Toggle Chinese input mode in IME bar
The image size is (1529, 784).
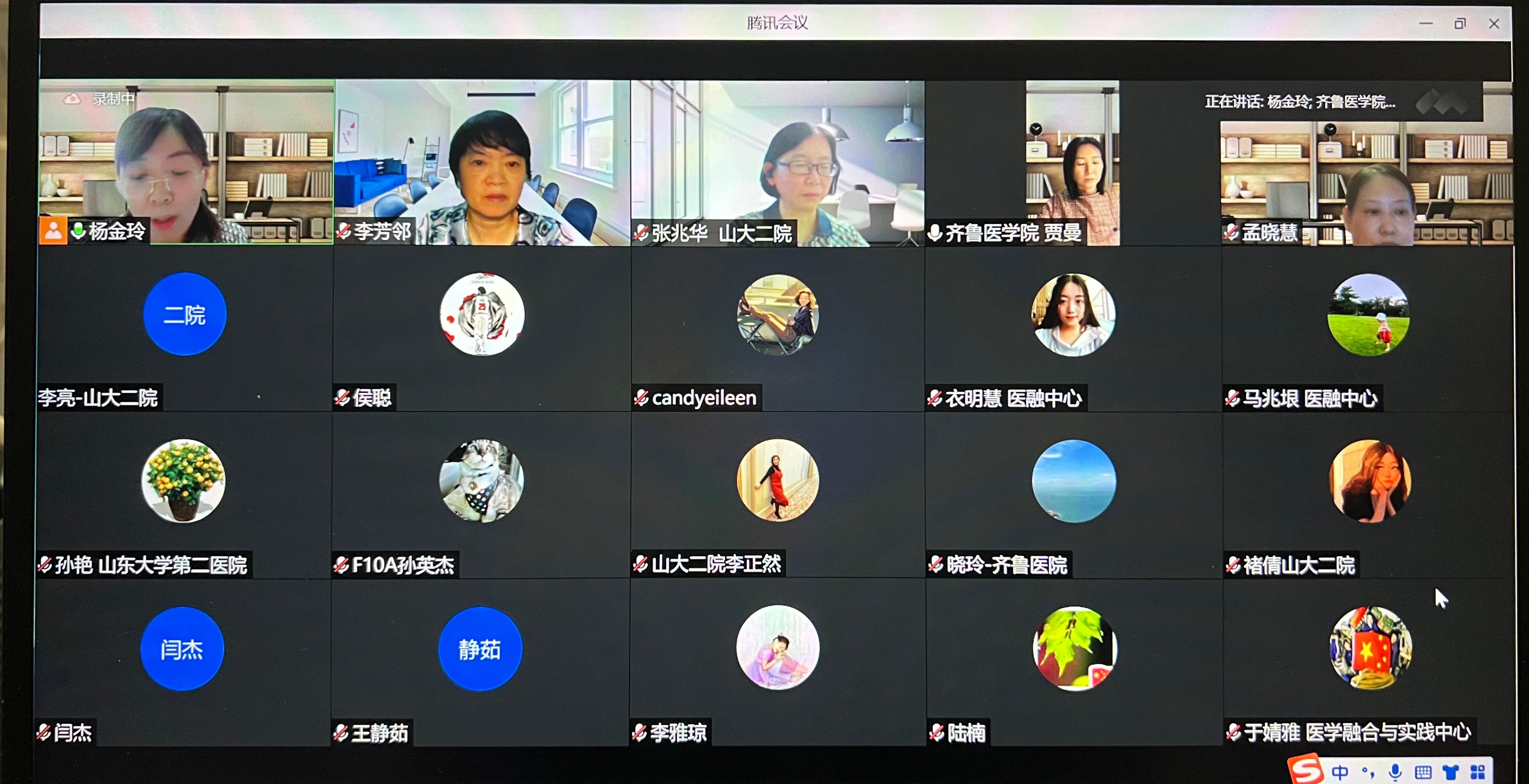pyautogui.click(x=1339, y=772)
